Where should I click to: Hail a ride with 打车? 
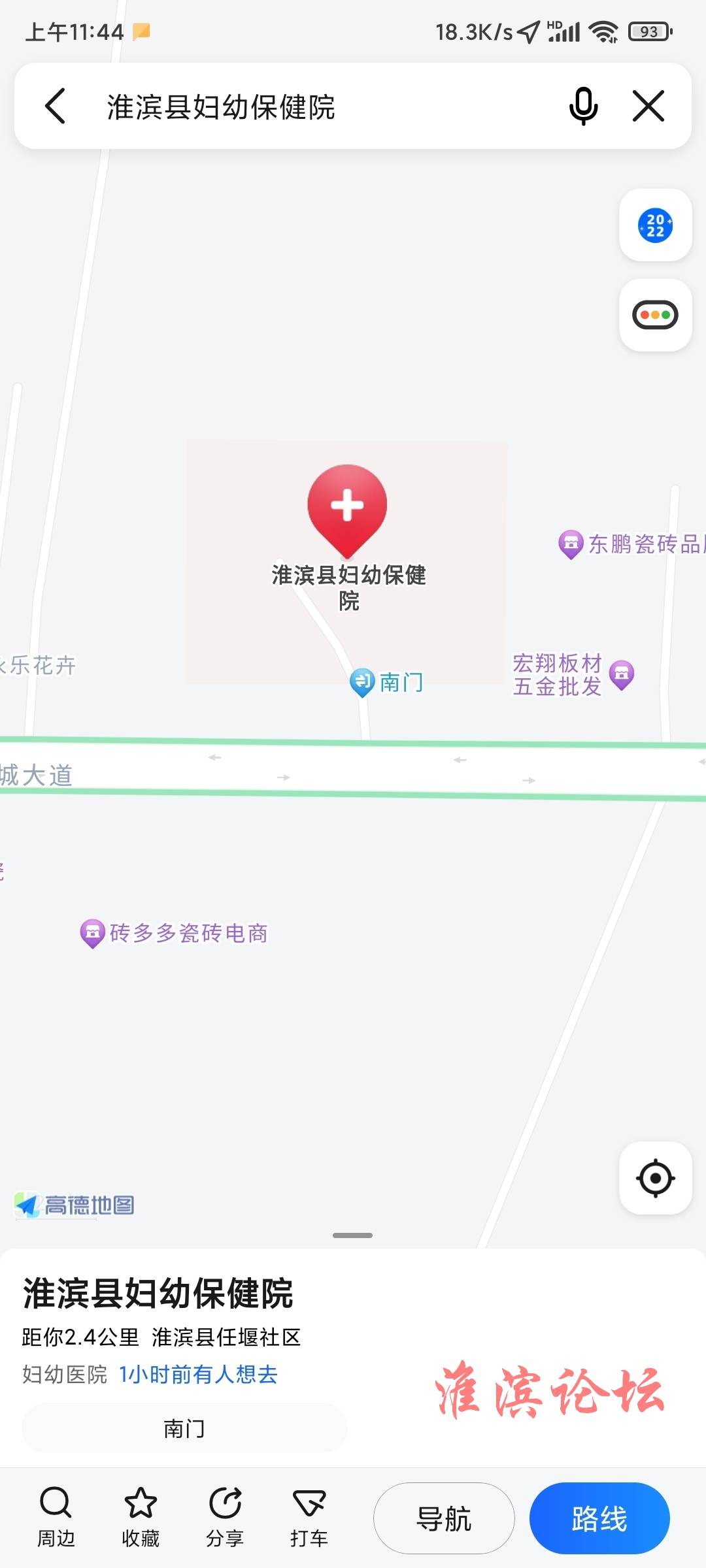(x=309, y=1517)
